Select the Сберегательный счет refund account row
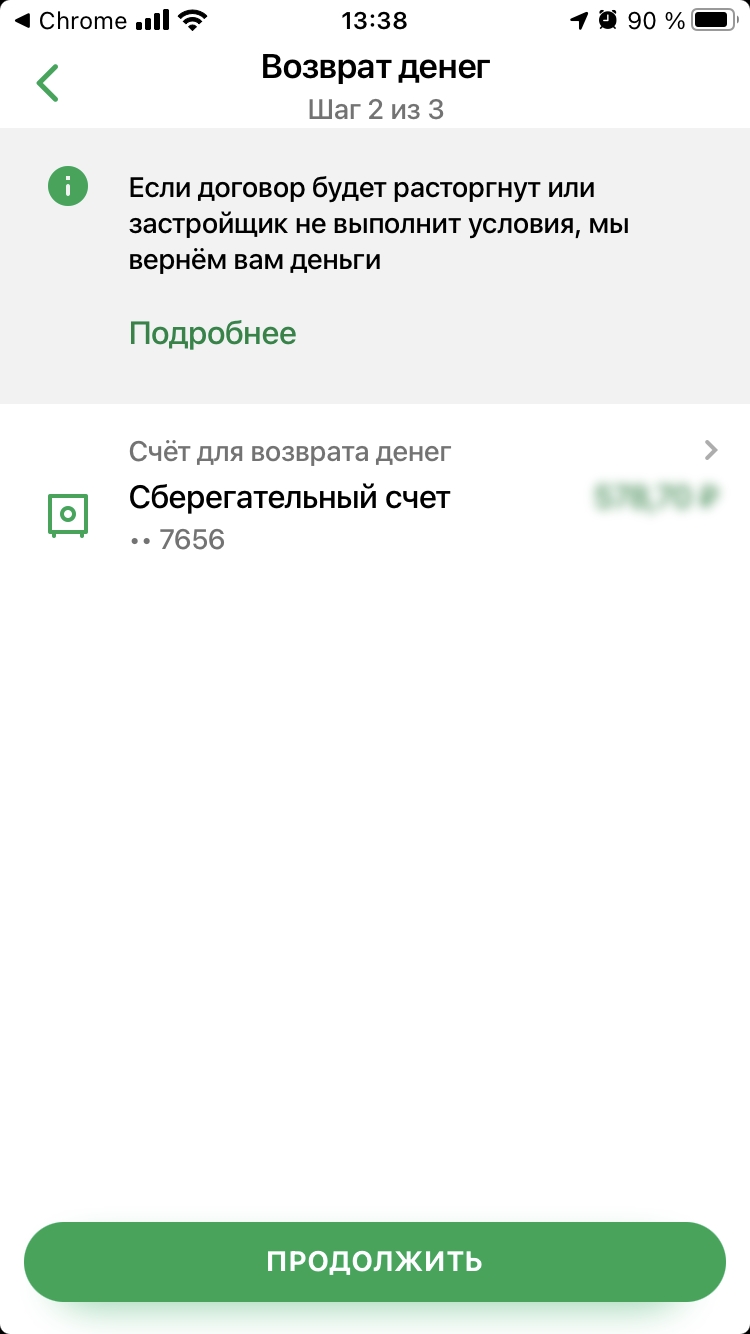Viewport: 750px width, 1334px height. tap(375, 497)
